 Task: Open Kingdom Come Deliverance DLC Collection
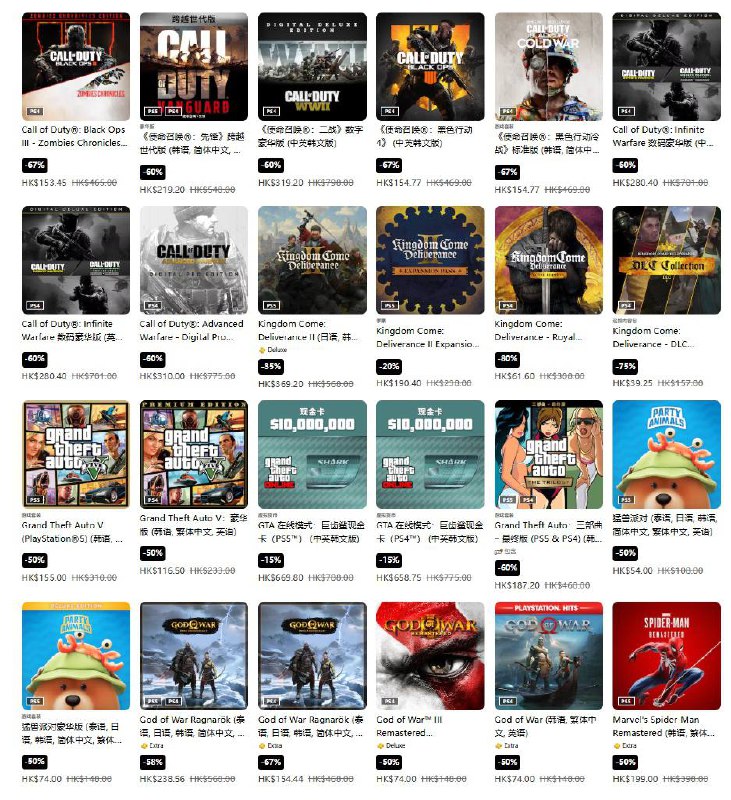pyautogui.click(x=666, y=260)
